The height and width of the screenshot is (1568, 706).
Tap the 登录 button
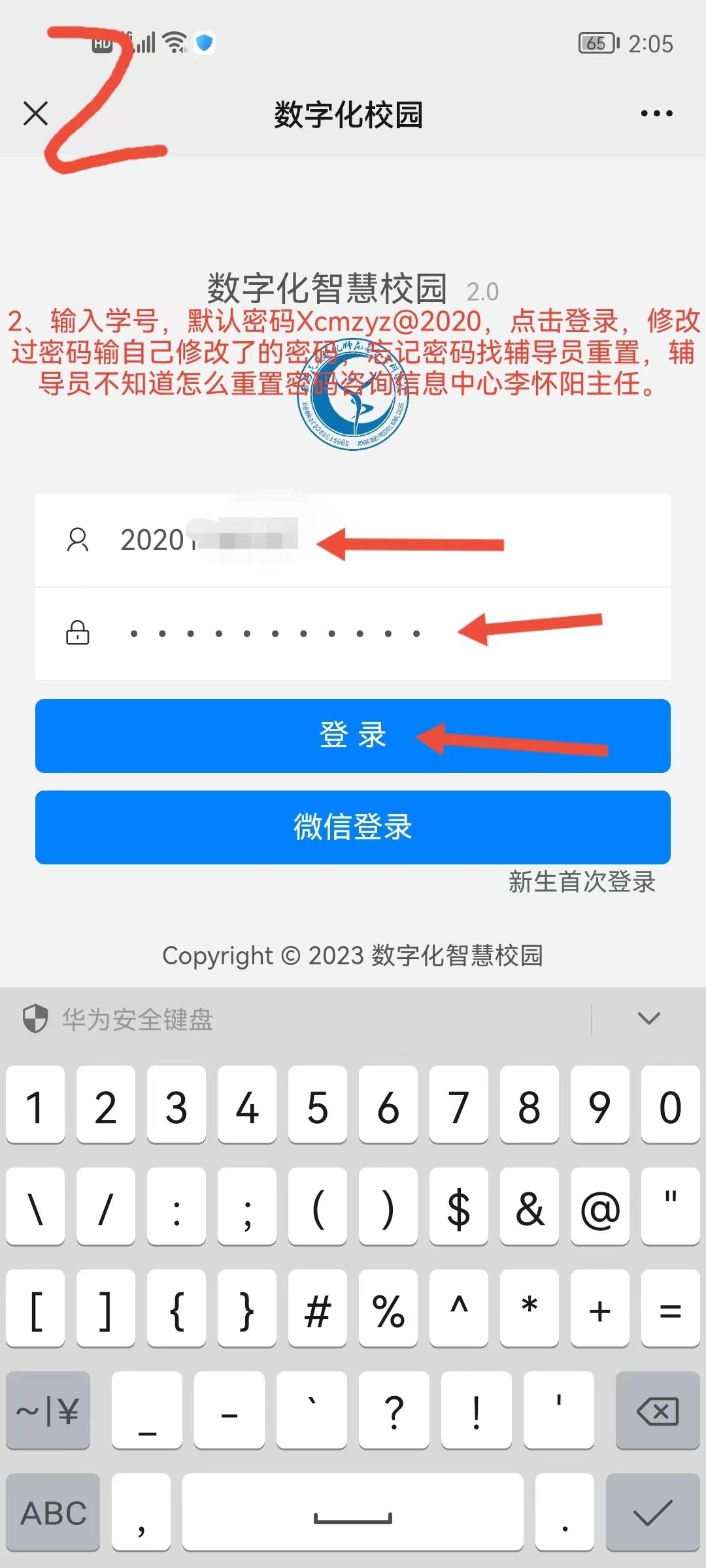[353, 736]
